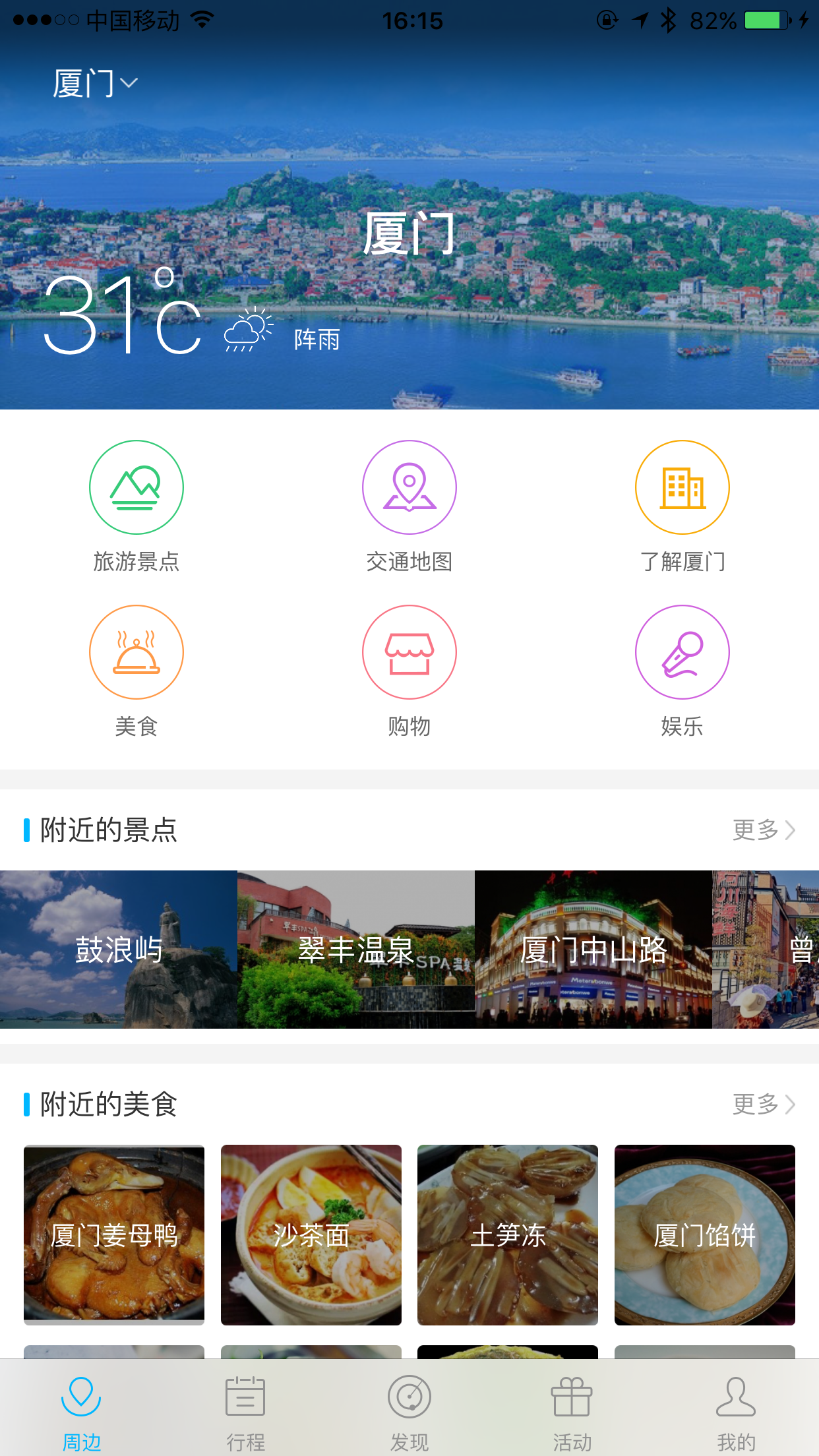
Task: Tap the 娱乐 microphone entertainment icon
Action: (682, 652)
